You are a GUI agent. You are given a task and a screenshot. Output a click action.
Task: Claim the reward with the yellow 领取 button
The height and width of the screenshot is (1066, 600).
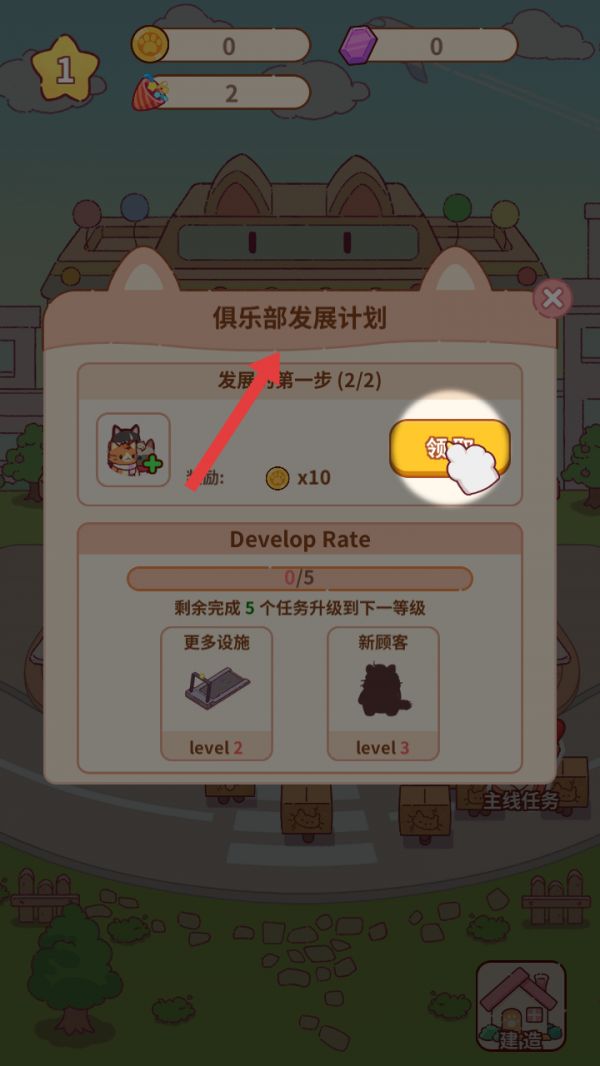coord(448,447)
